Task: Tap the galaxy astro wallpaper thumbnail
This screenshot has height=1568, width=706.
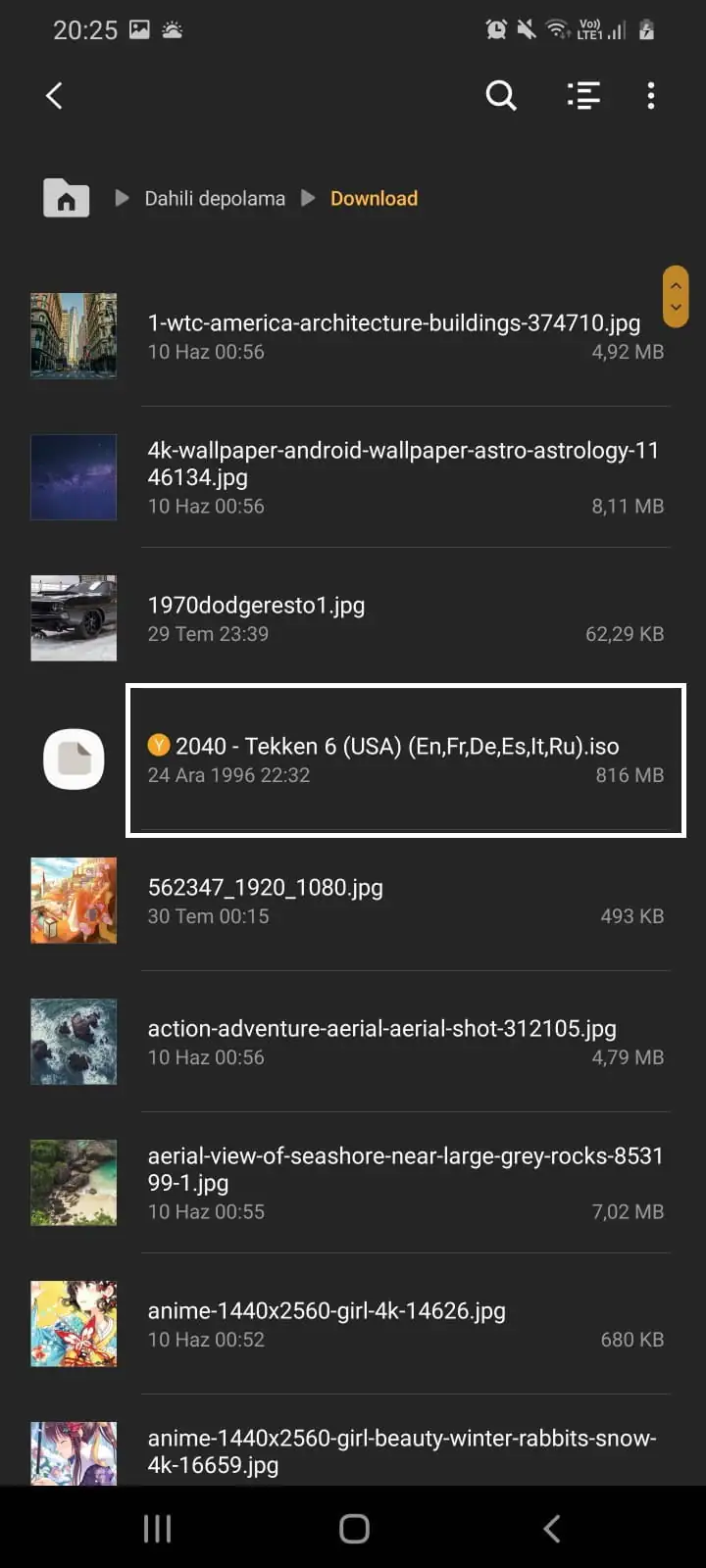Action: [x=74, y=477]
